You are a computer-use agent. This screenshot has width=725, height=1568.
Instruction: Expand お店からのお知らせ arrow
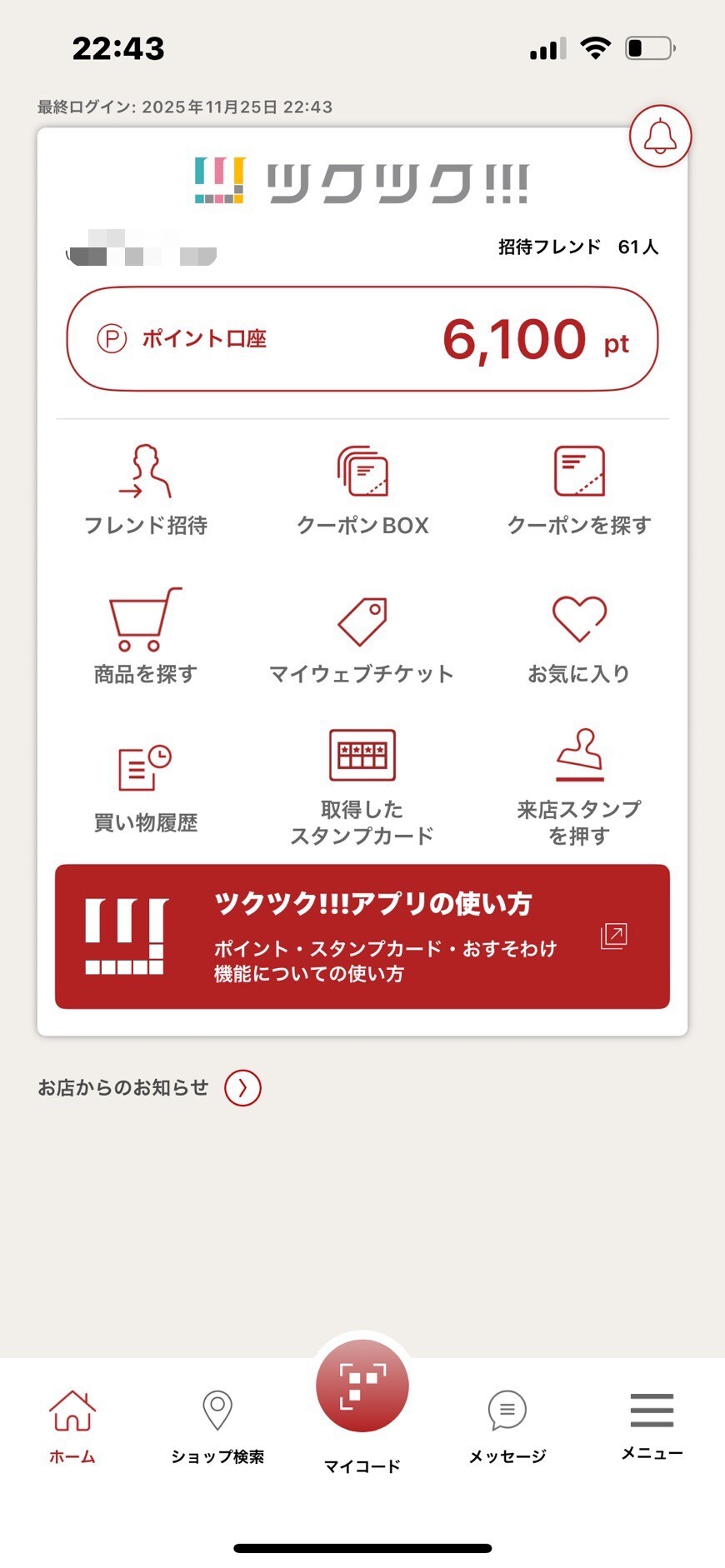pyautogui.click(x=242, y=1088)
